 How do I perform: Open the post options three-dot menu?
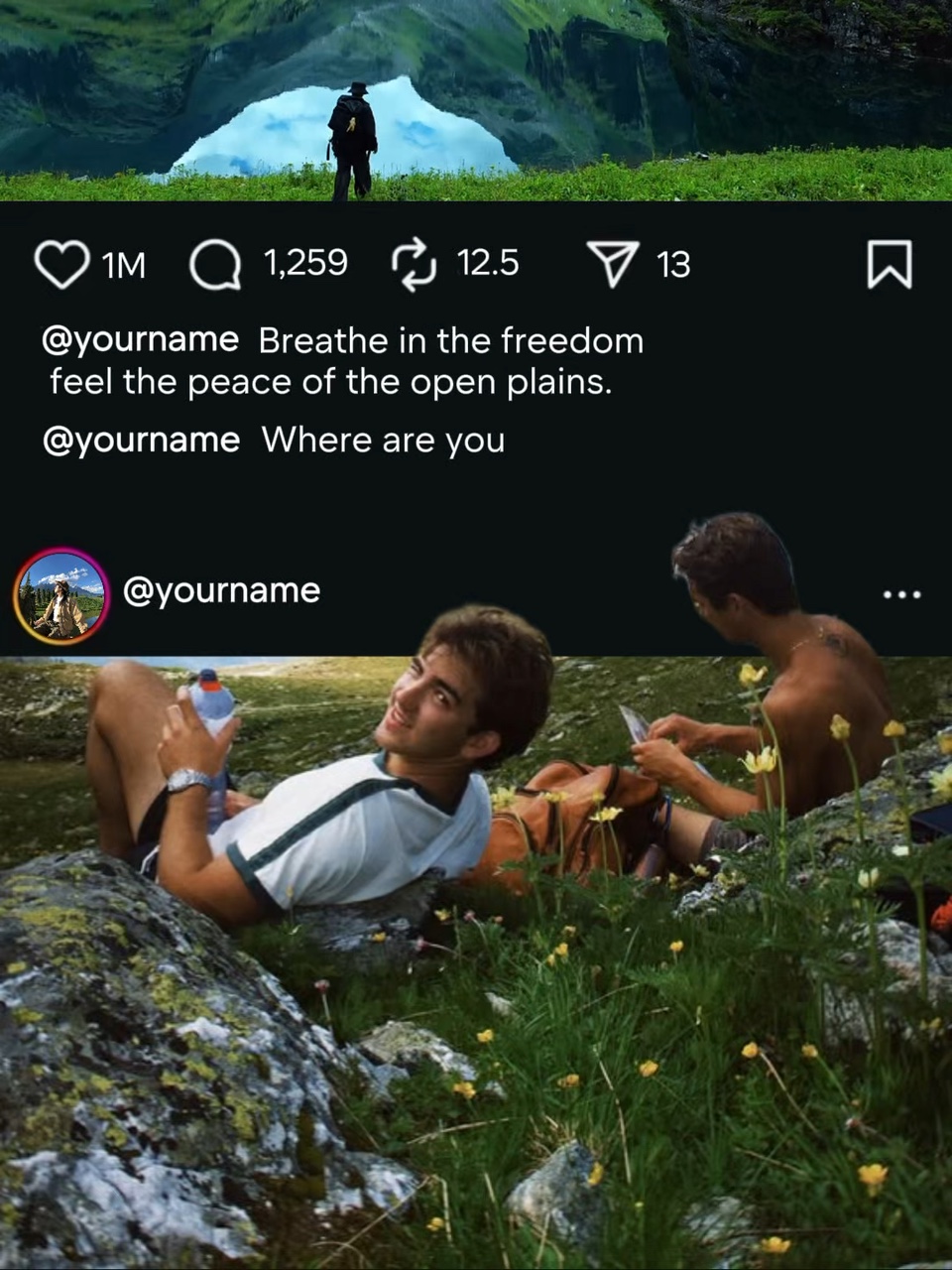(x=900, y=592)
